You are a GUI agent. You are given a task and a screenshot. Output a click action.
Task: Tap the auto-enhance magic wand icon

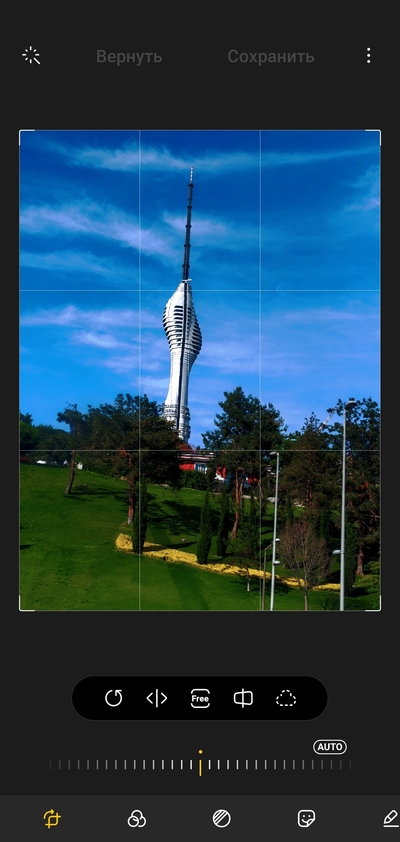pyautogui.click(x=31, y=56)
